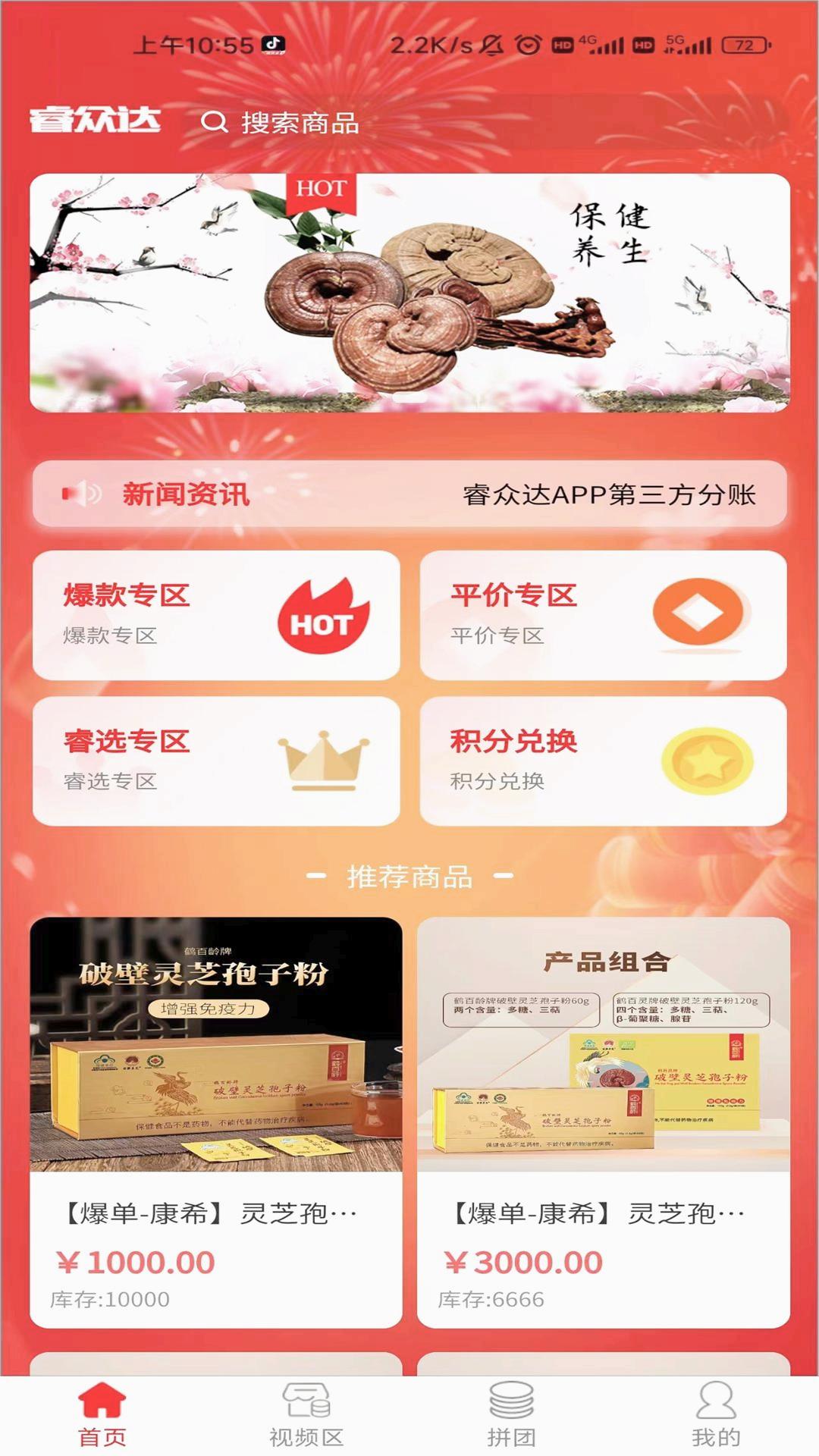The height and width of the screenshot is (1456, 819).
Task: Enter the 爆款专区 section
Action: coord(216,615)
